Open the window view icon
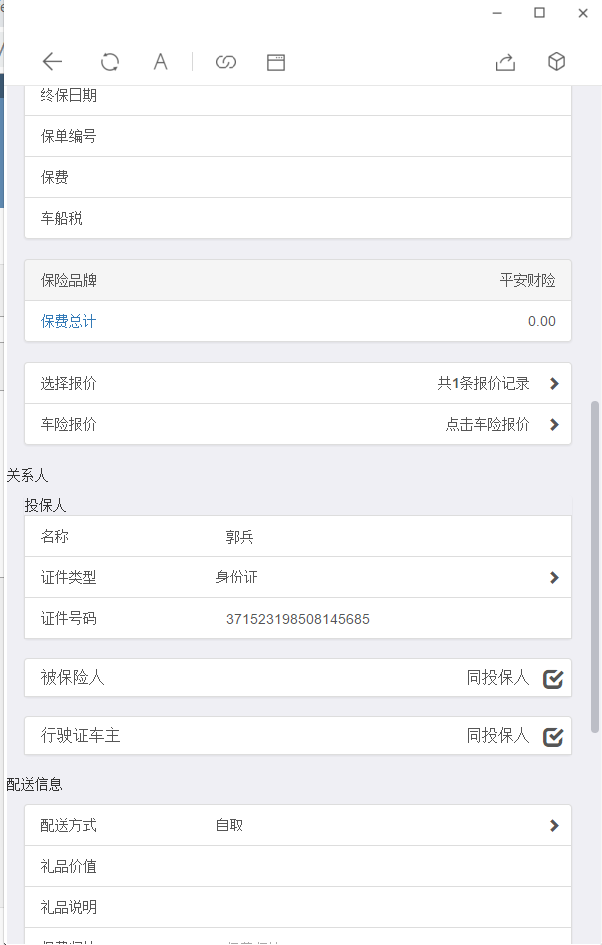This screenshot has width=602, height=945. coord(276,62)
